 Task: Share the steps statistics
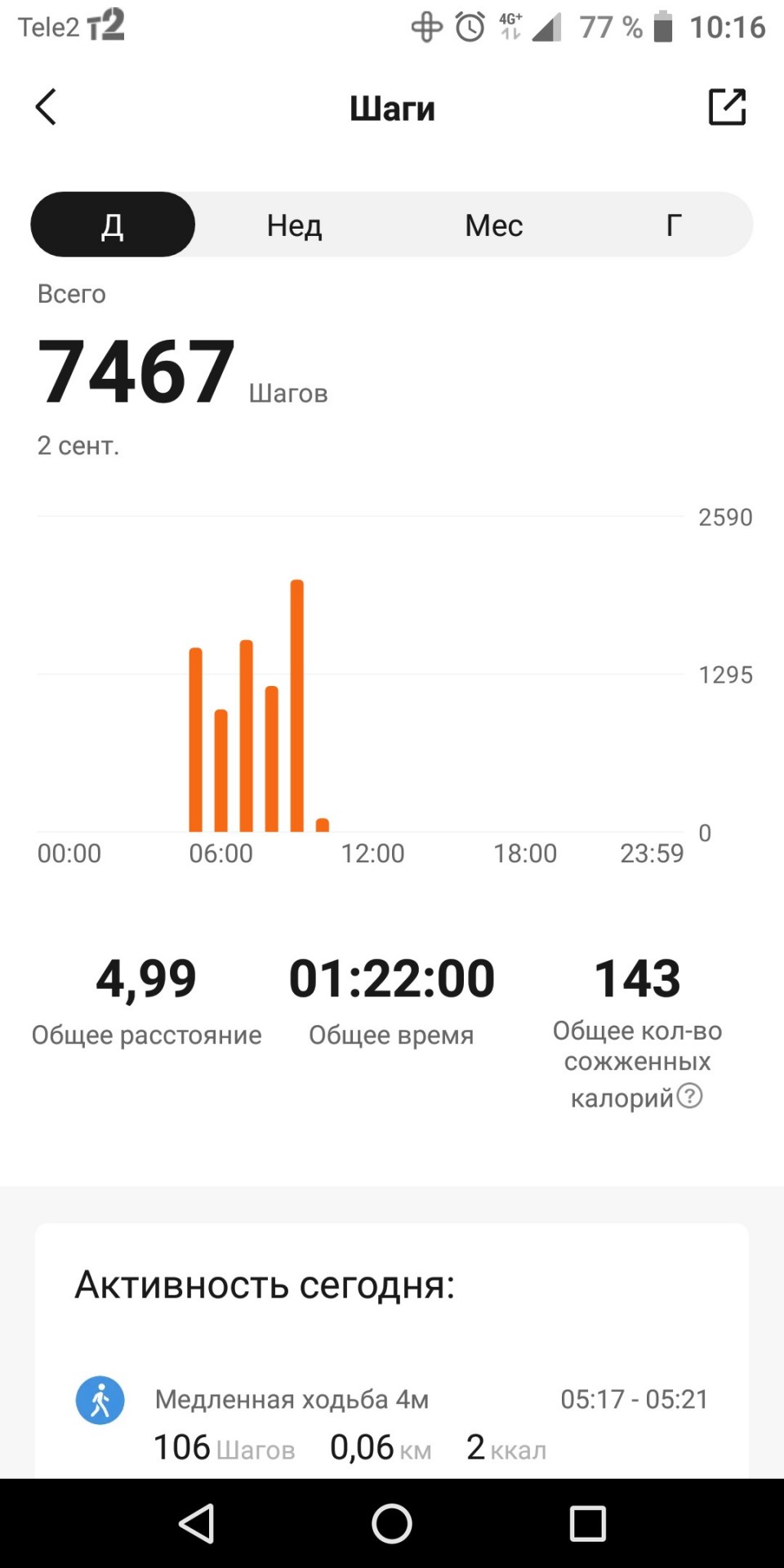[x=727, y=107]
